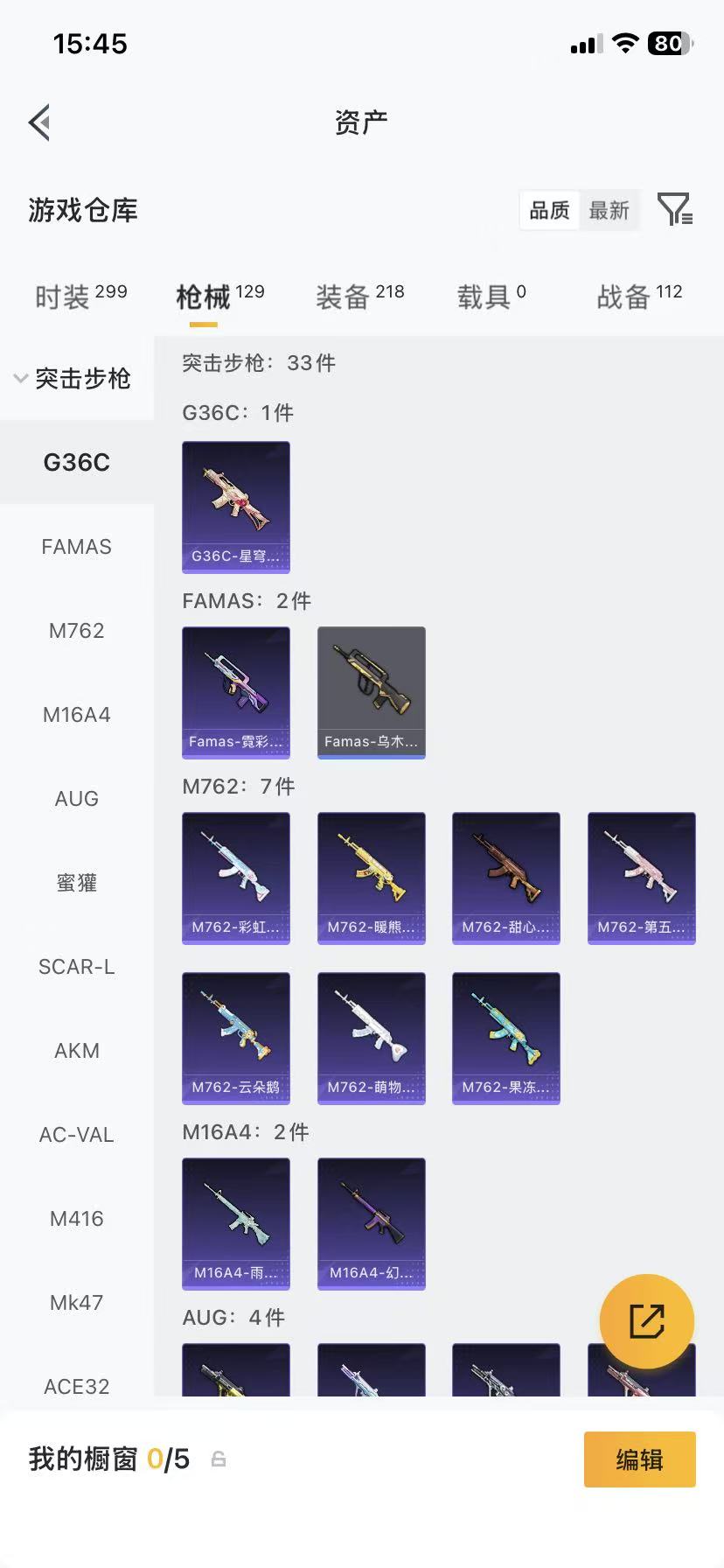724x1568 pixels.
Task: Collapse the 突击步枪 category
Action: tap(73, 378)
